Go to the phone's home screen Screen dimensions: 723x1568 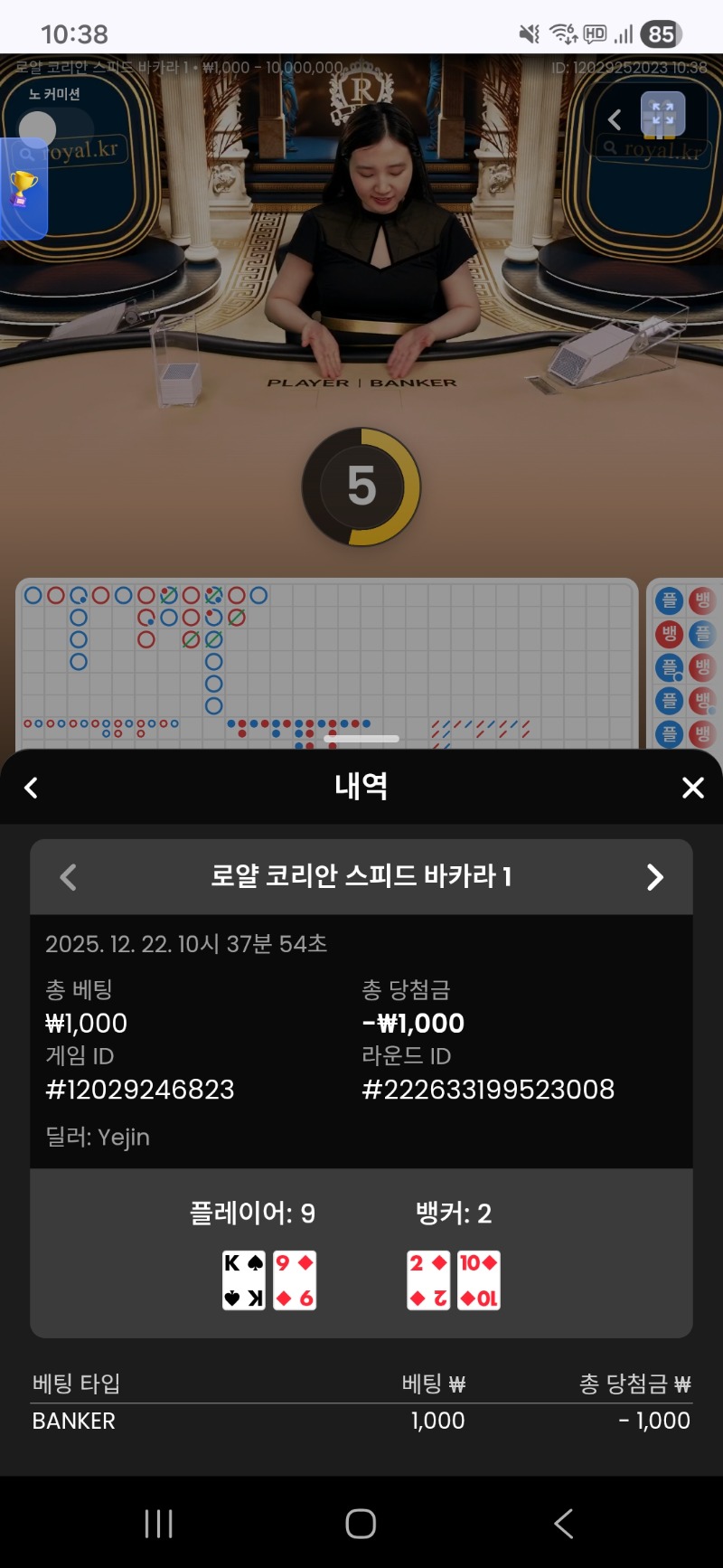click(x=361, y=1524)
